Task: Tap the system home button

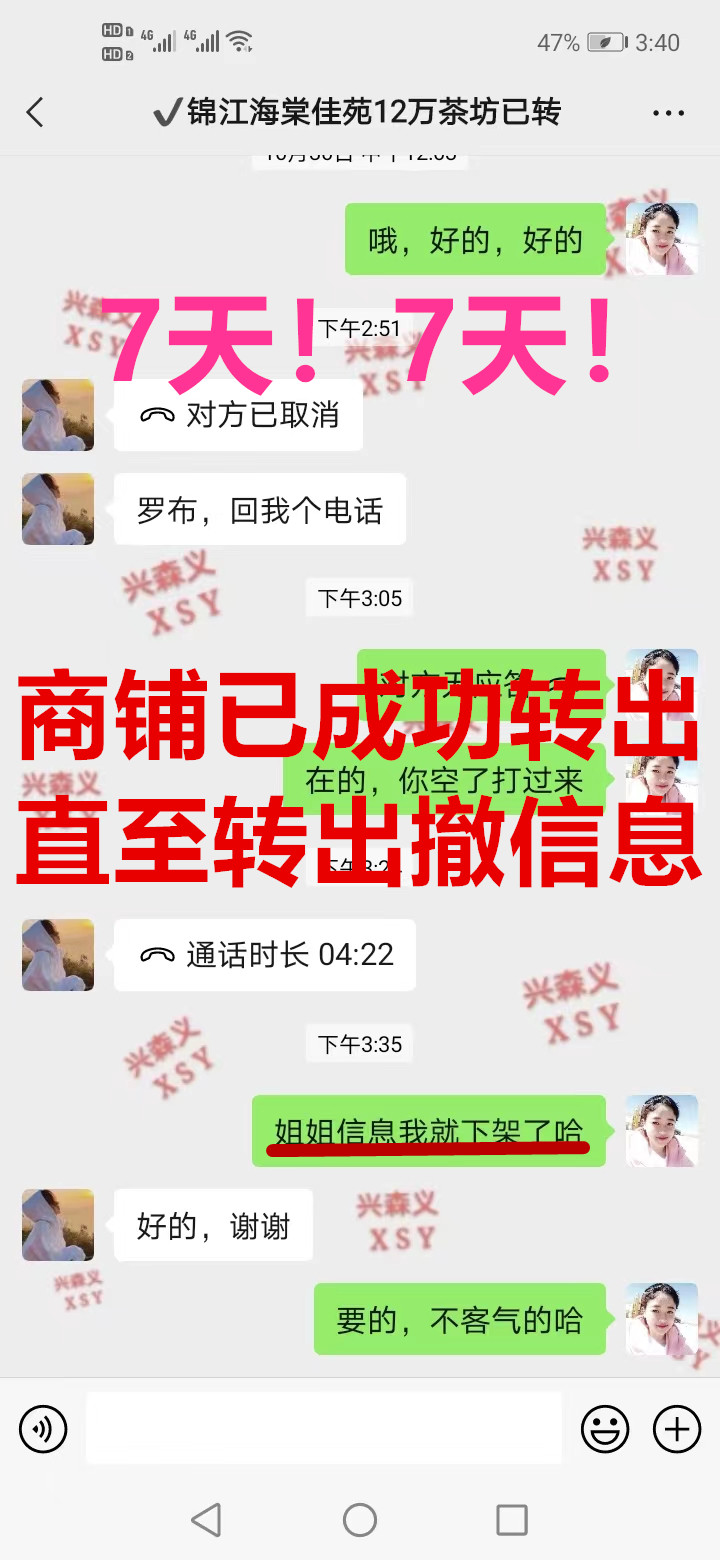Action: (x=360, y=1520)
